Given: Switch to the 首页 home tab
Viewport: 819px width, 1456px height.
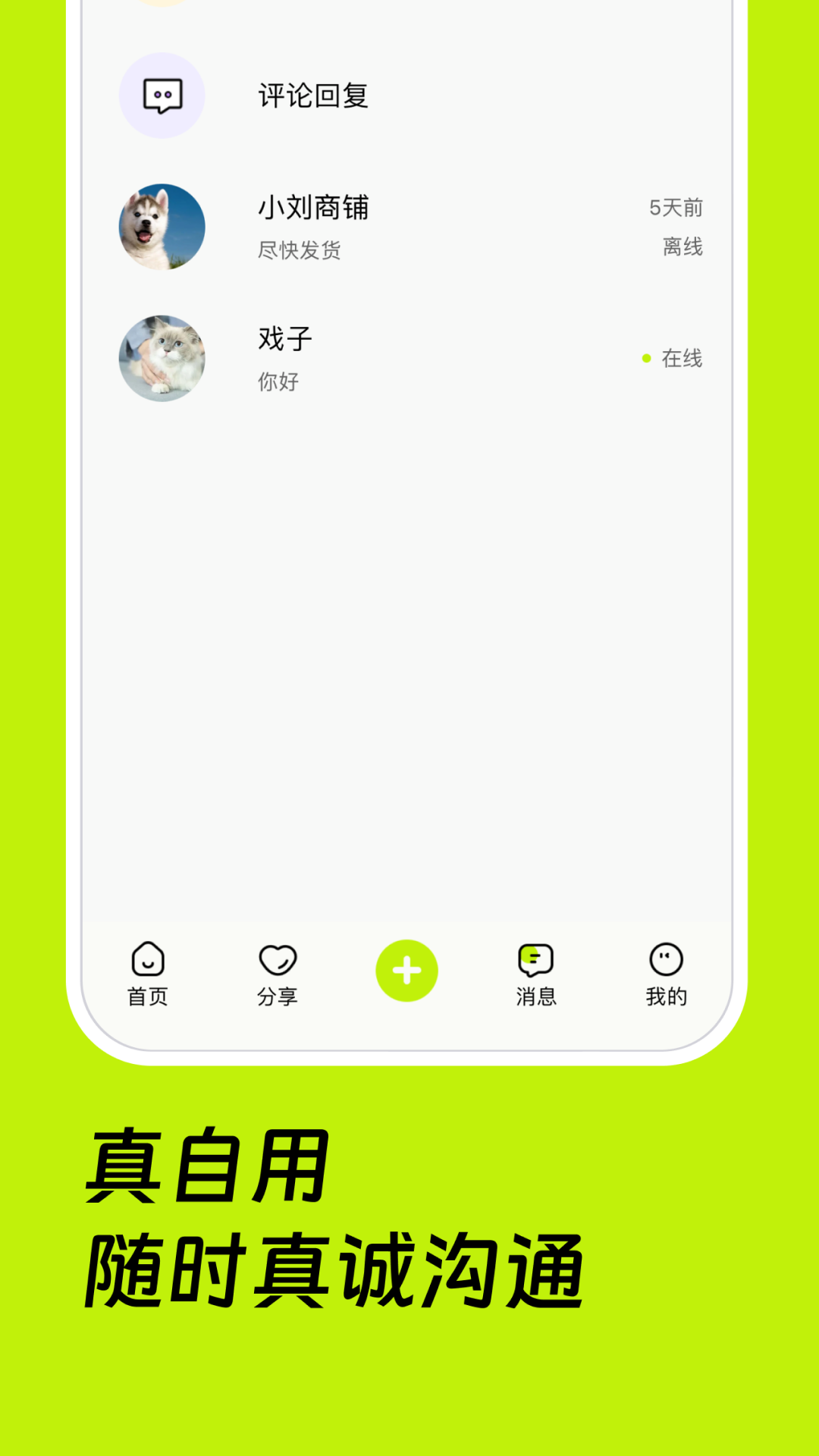Looking at the screenshot, I should 148,974.
